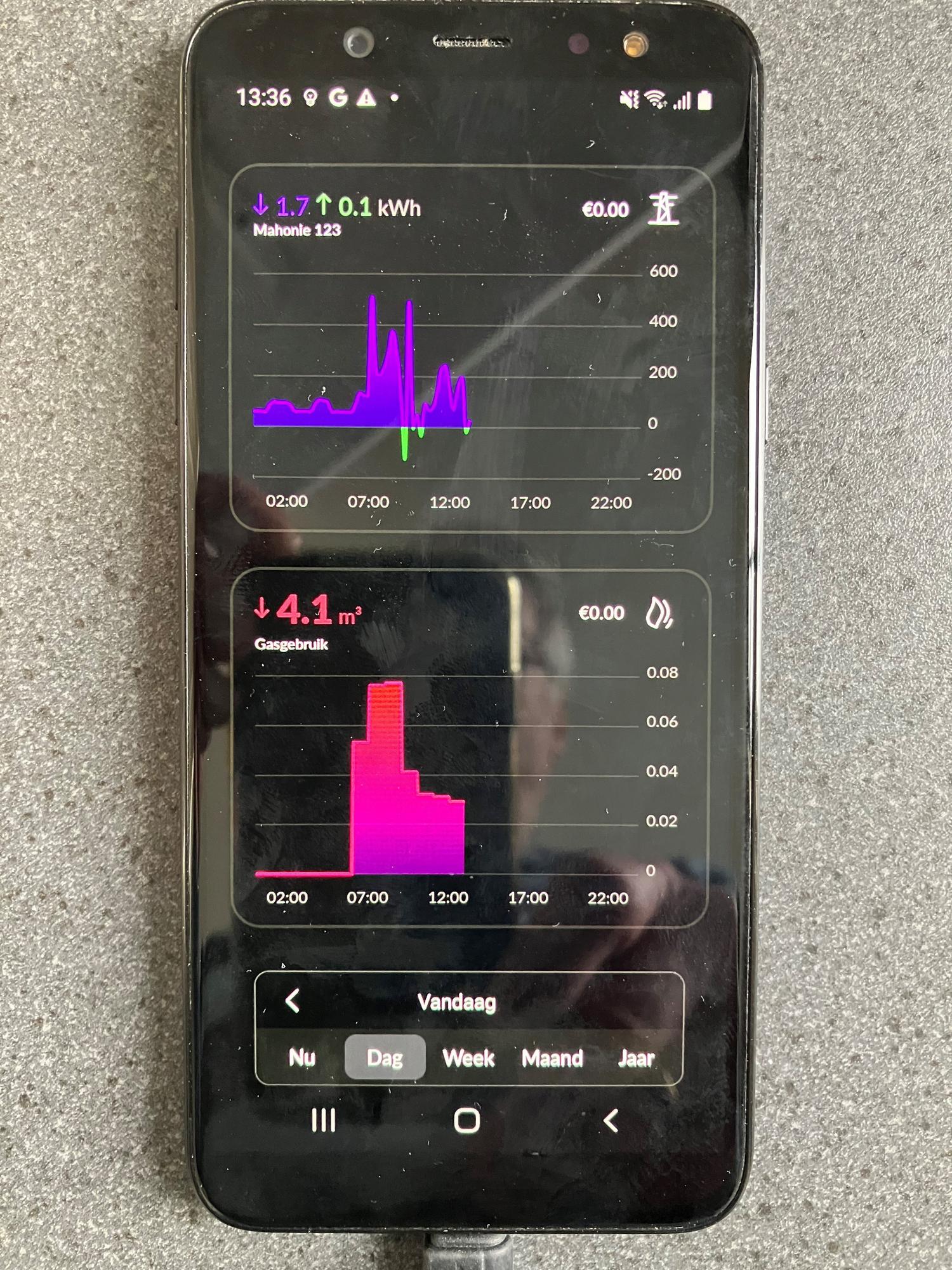Screen dimensions: 952x1270
Task: Switch to the Week tab
Action: [468, 1058]
